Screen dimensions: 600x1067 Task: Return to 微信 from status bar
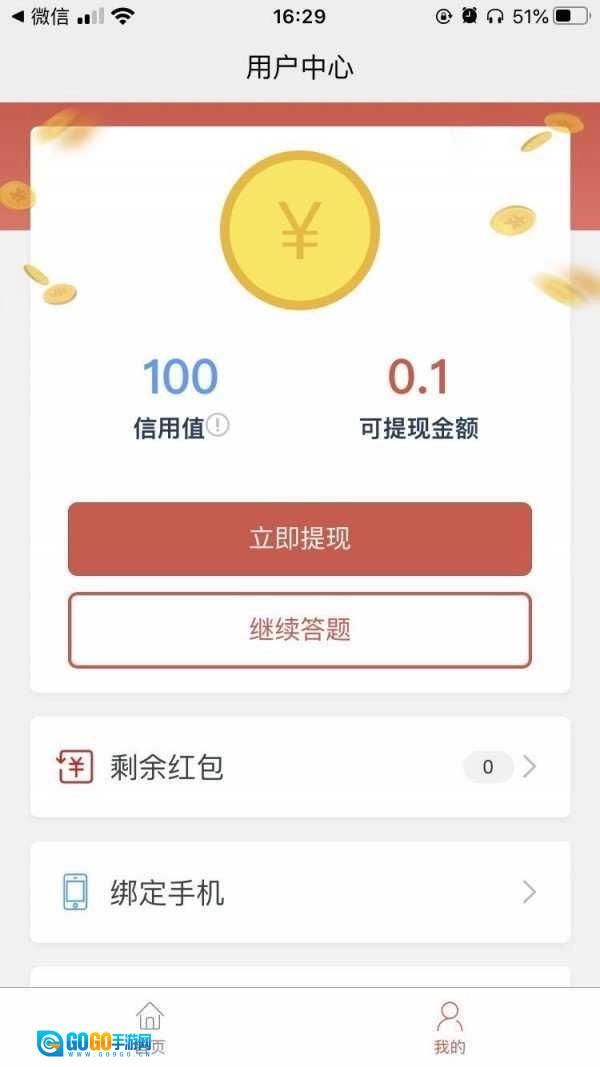click(x=40, y=16)
